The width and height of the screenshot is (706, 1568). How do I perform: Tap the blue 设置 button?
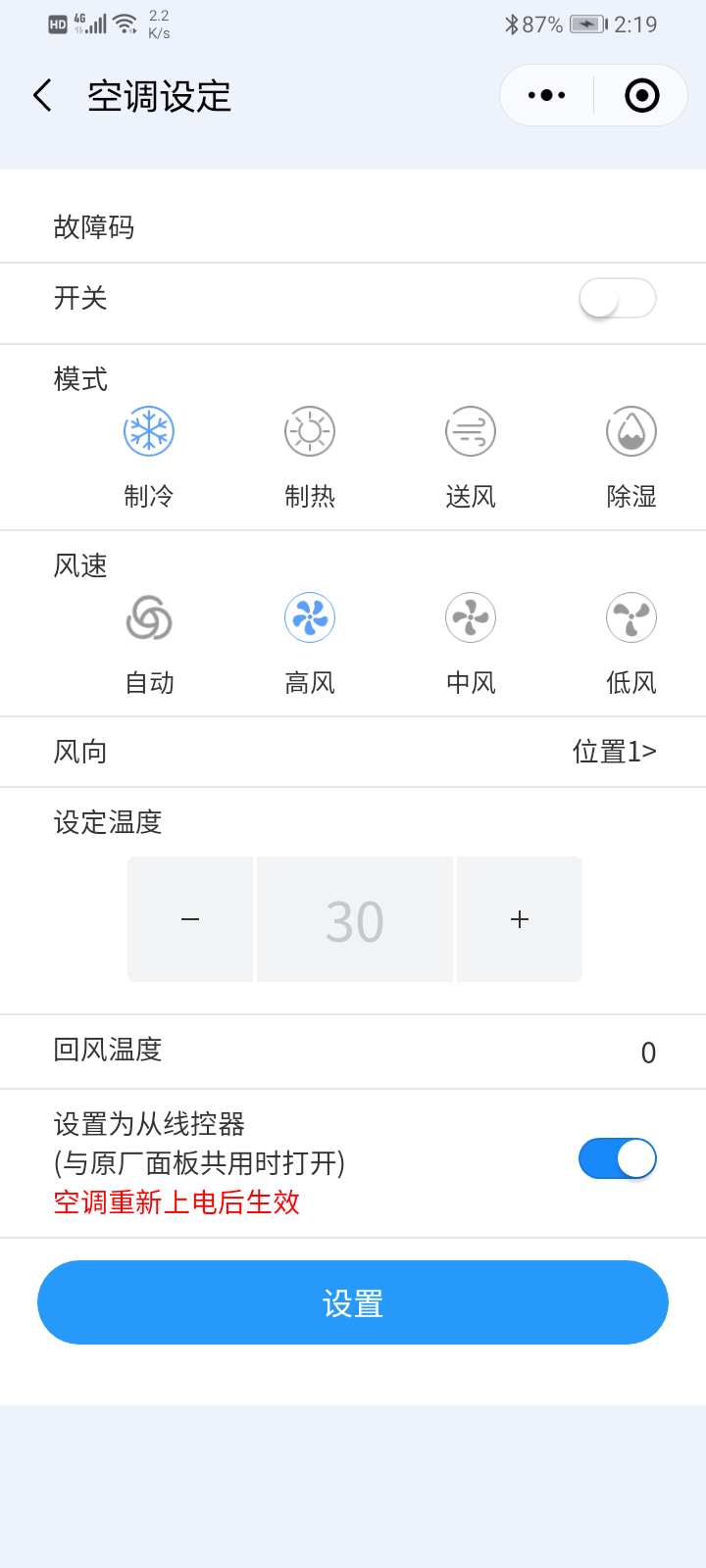coord(353,1302)
